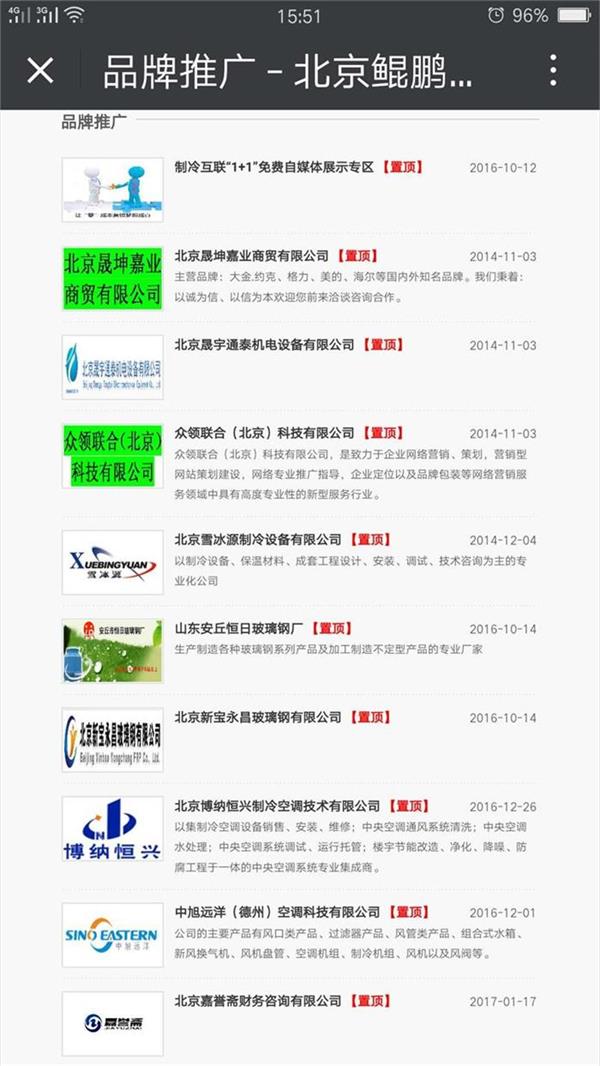This screenshot has height=1066, width=600.
Task: Open 北京博纳恒兴制冷空调技术有限公司 listing
Action: pyautogui.click(x=277, y=806)
